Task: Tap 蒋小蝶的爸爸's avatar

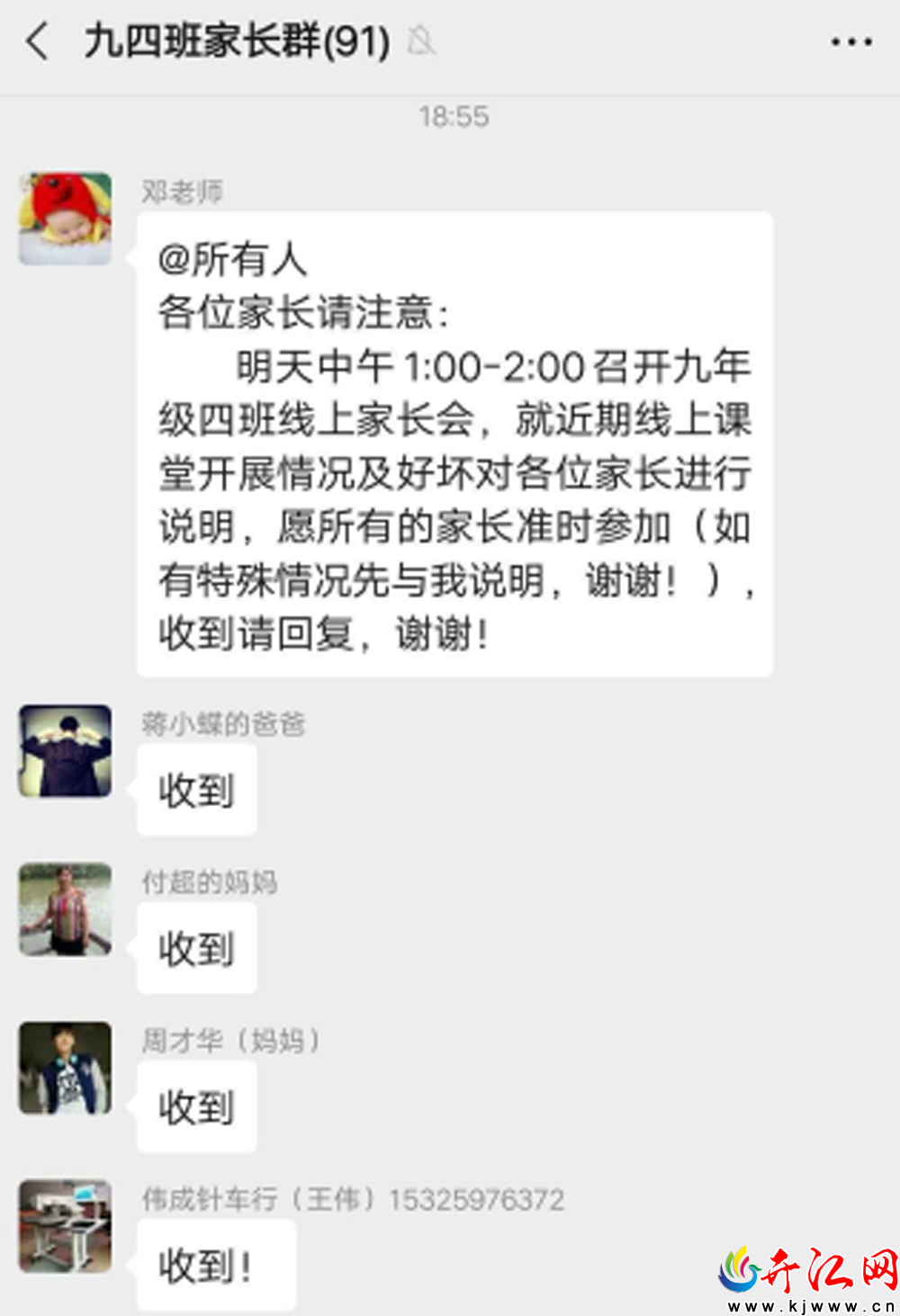Action: click(66, 751)
